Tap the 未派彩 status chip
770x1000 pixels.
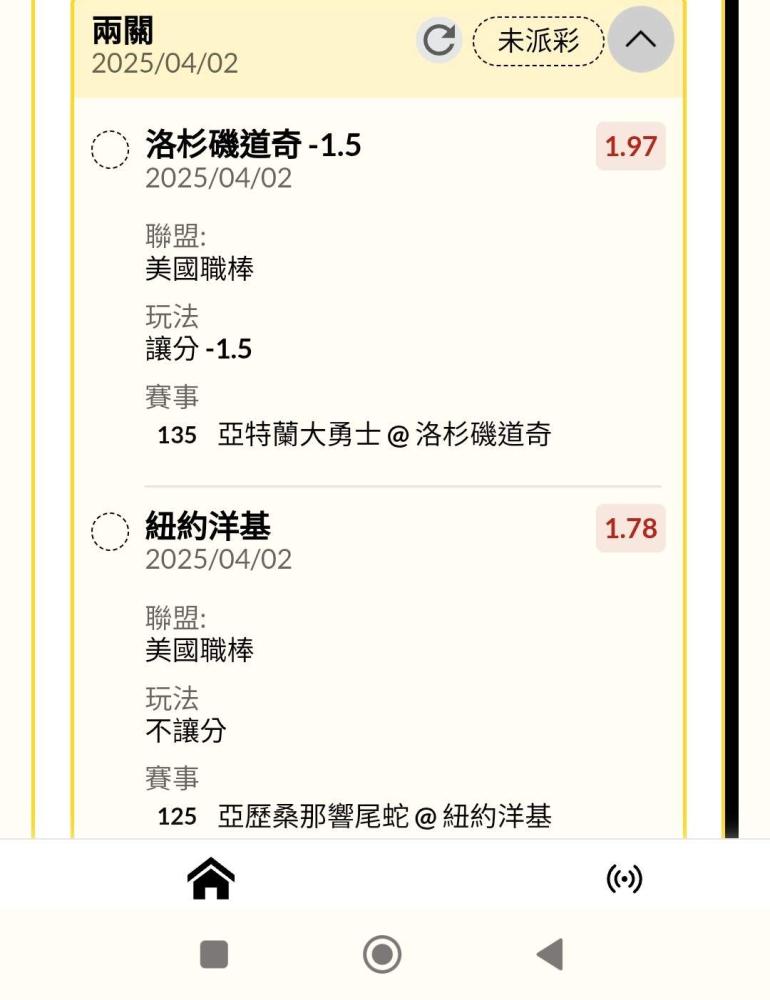(x=538, y=41)
